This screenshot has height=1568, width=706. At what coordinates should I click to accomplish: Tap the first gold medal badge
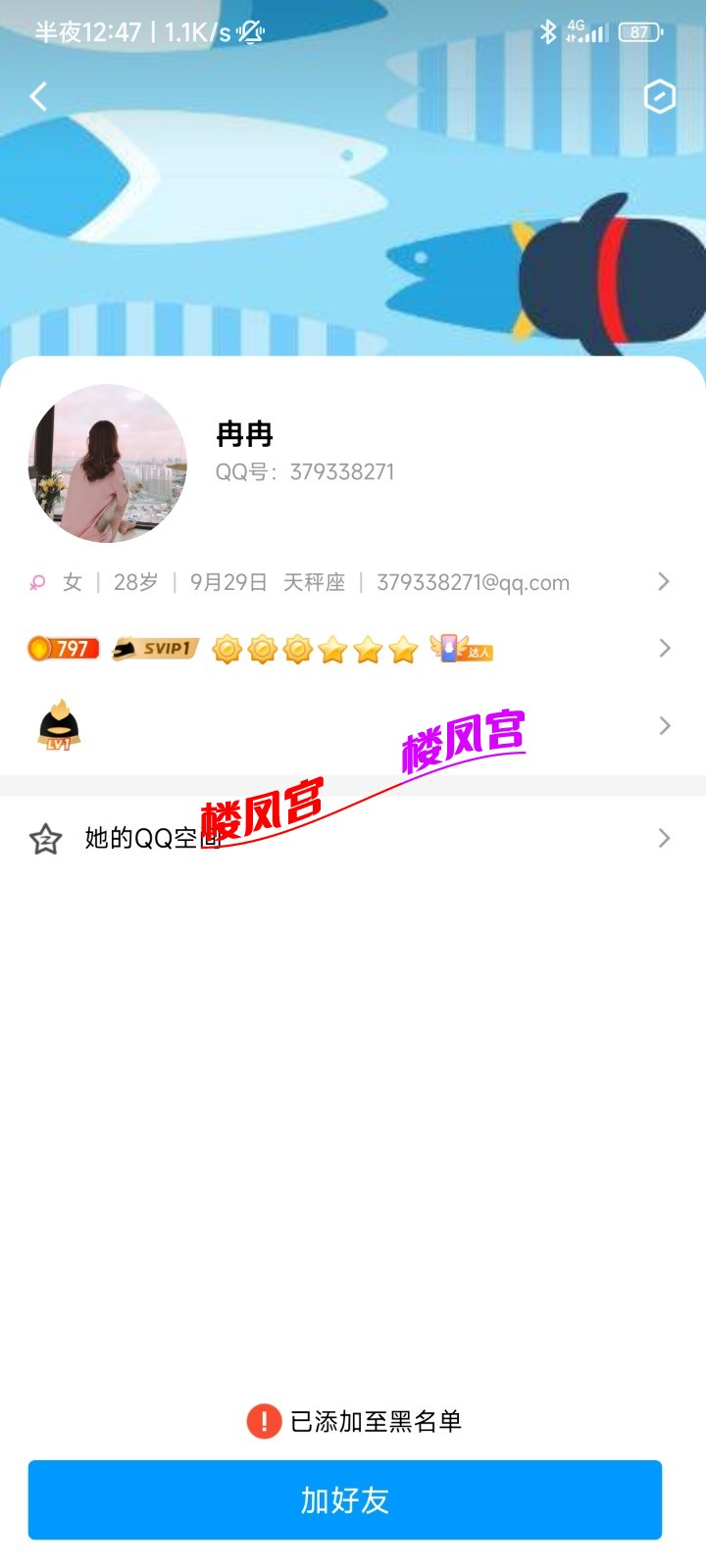[227, 649]
